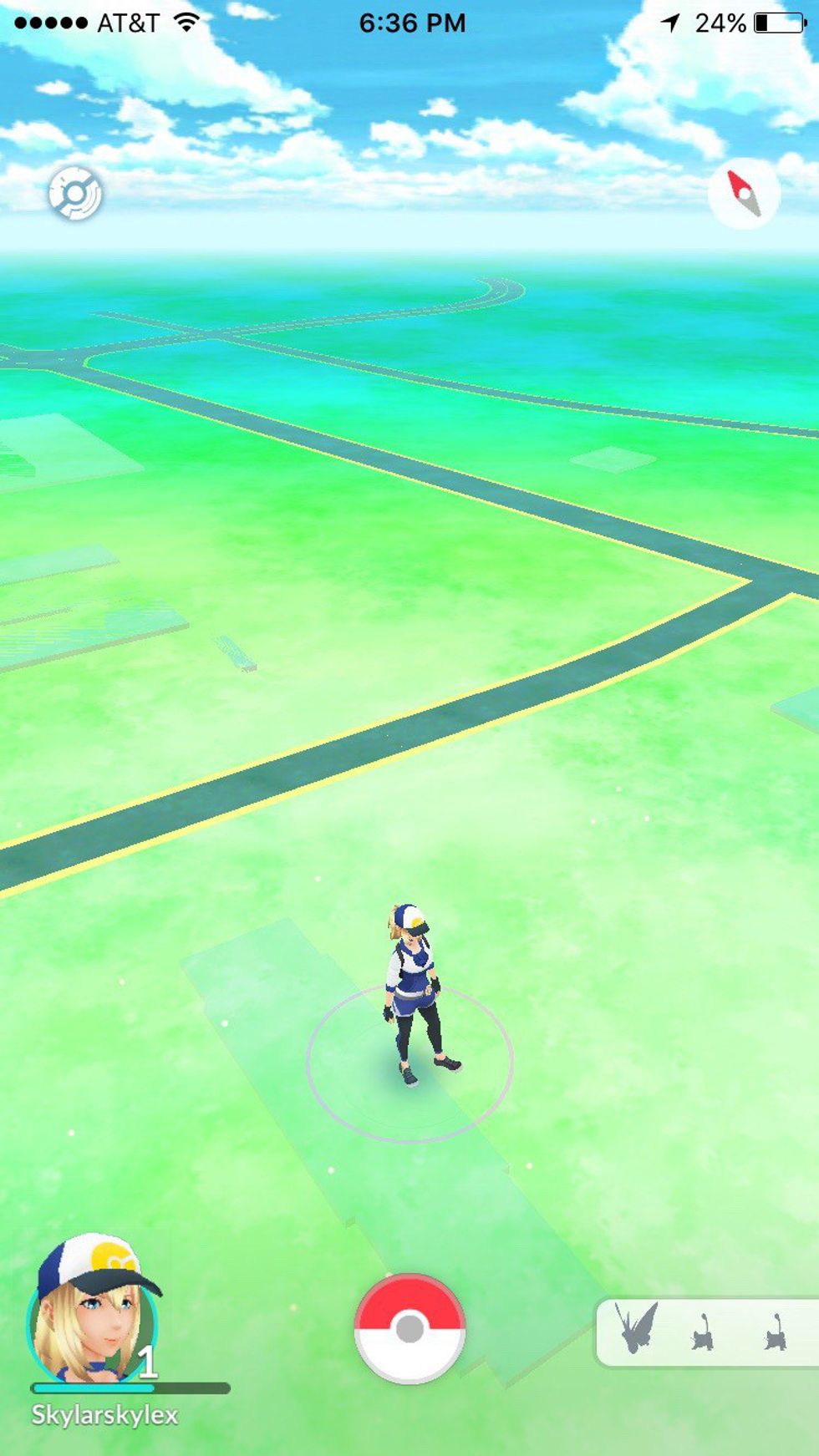This screenshot has height=1456, width=819.
Task: Open the Poké Ball main menu
Action: [409, 1327]
